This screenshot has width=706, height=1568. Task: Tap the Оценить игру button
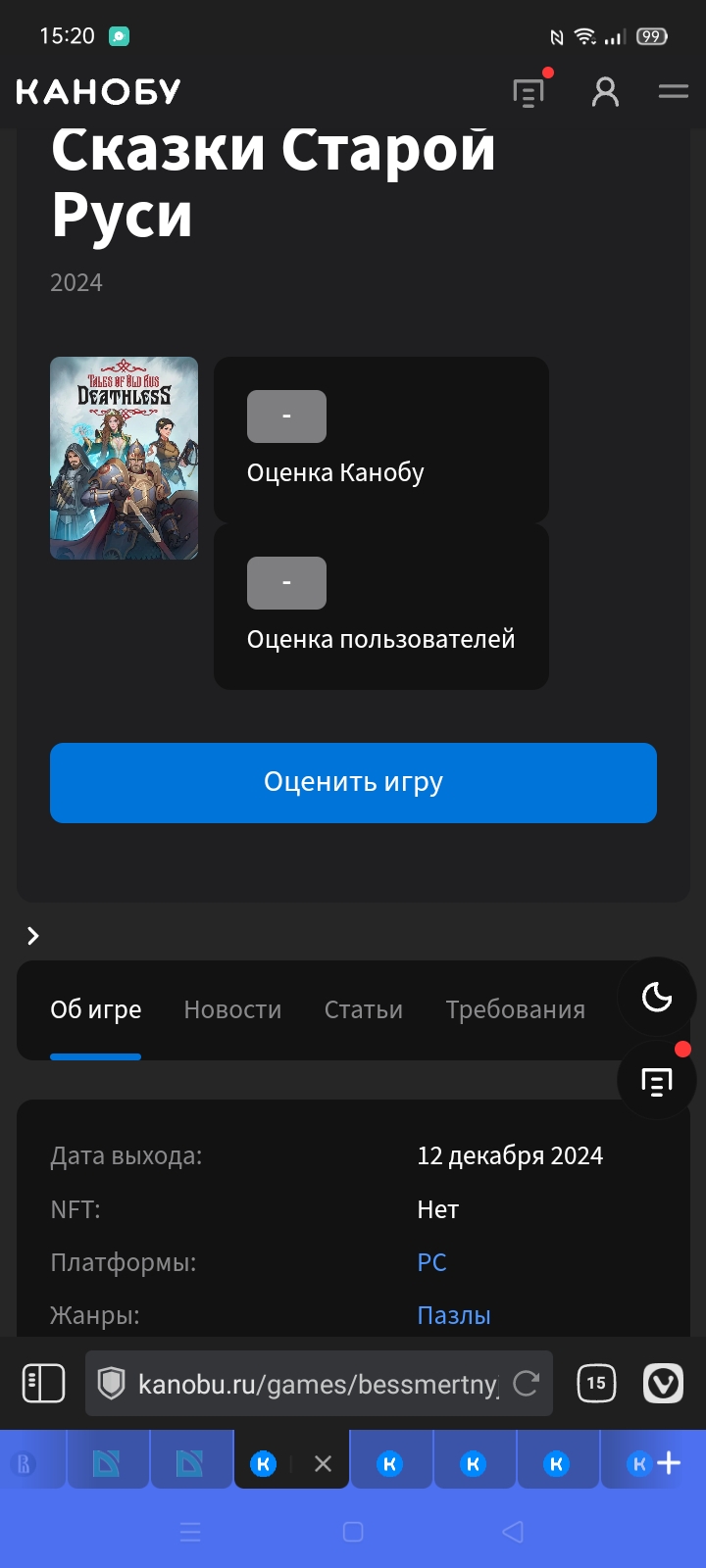click(353, 783)
